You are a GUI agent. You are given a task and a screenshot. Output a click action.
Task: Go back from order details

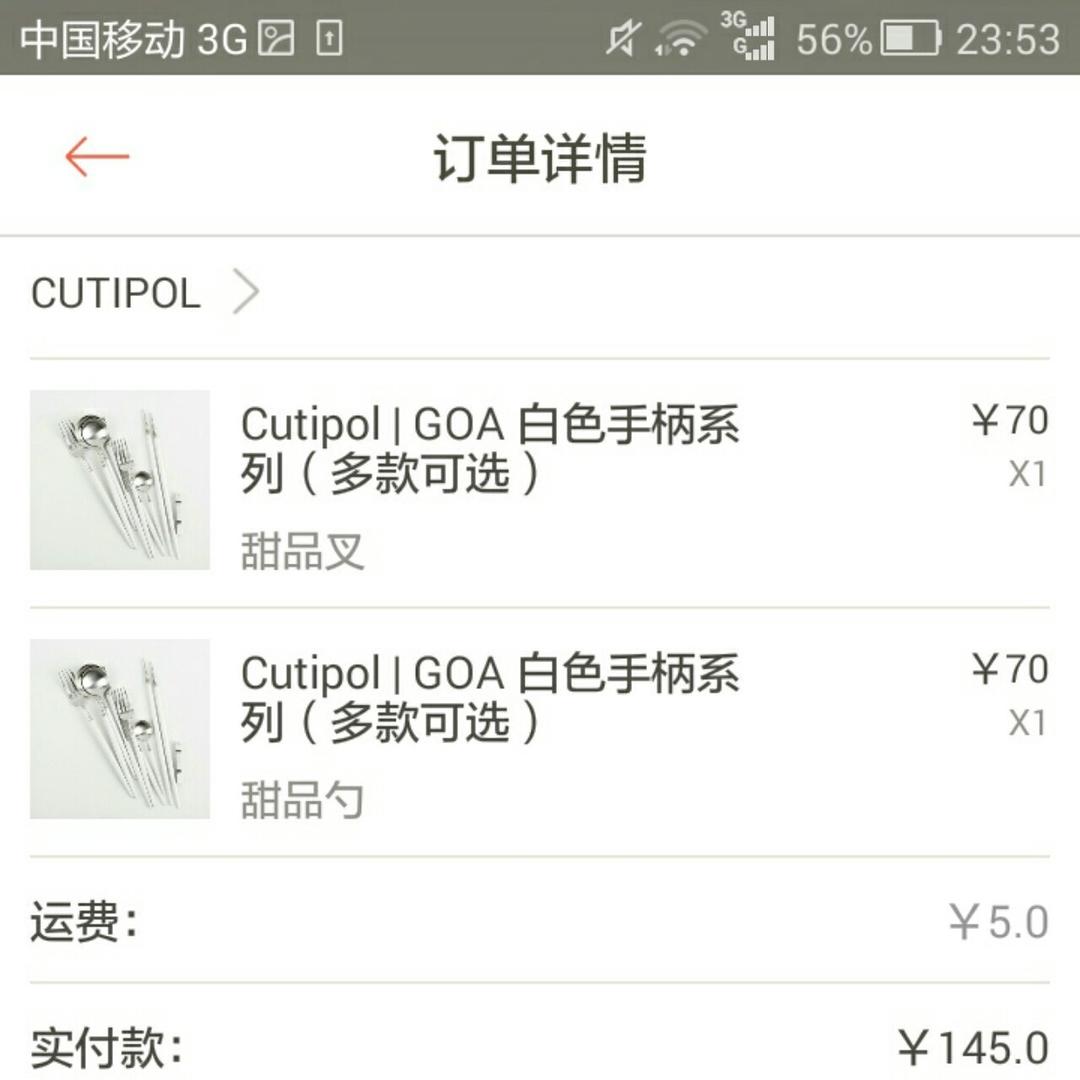(97, 157)
